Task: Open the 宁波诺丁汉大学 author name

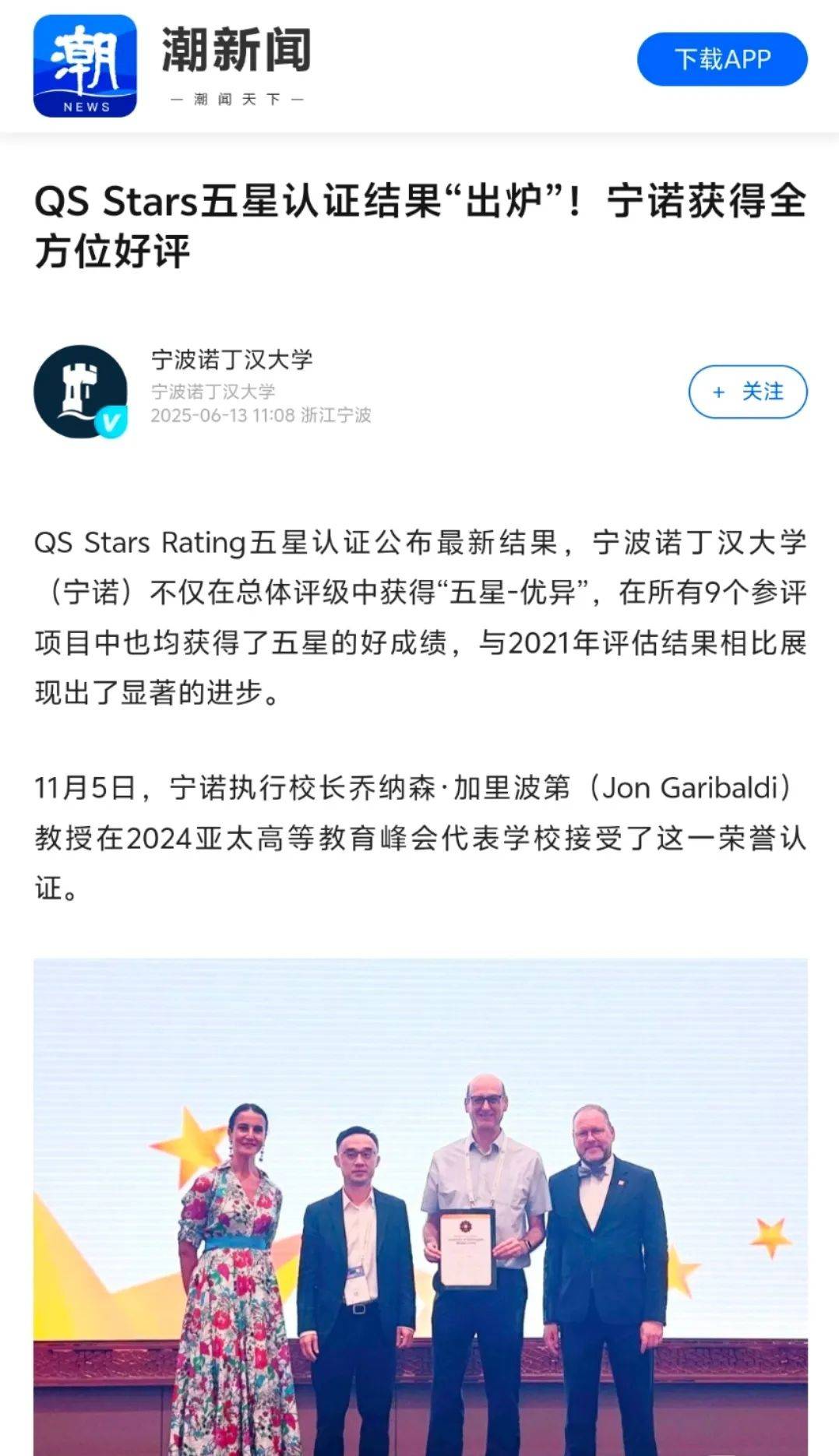Action: (232, 360)
